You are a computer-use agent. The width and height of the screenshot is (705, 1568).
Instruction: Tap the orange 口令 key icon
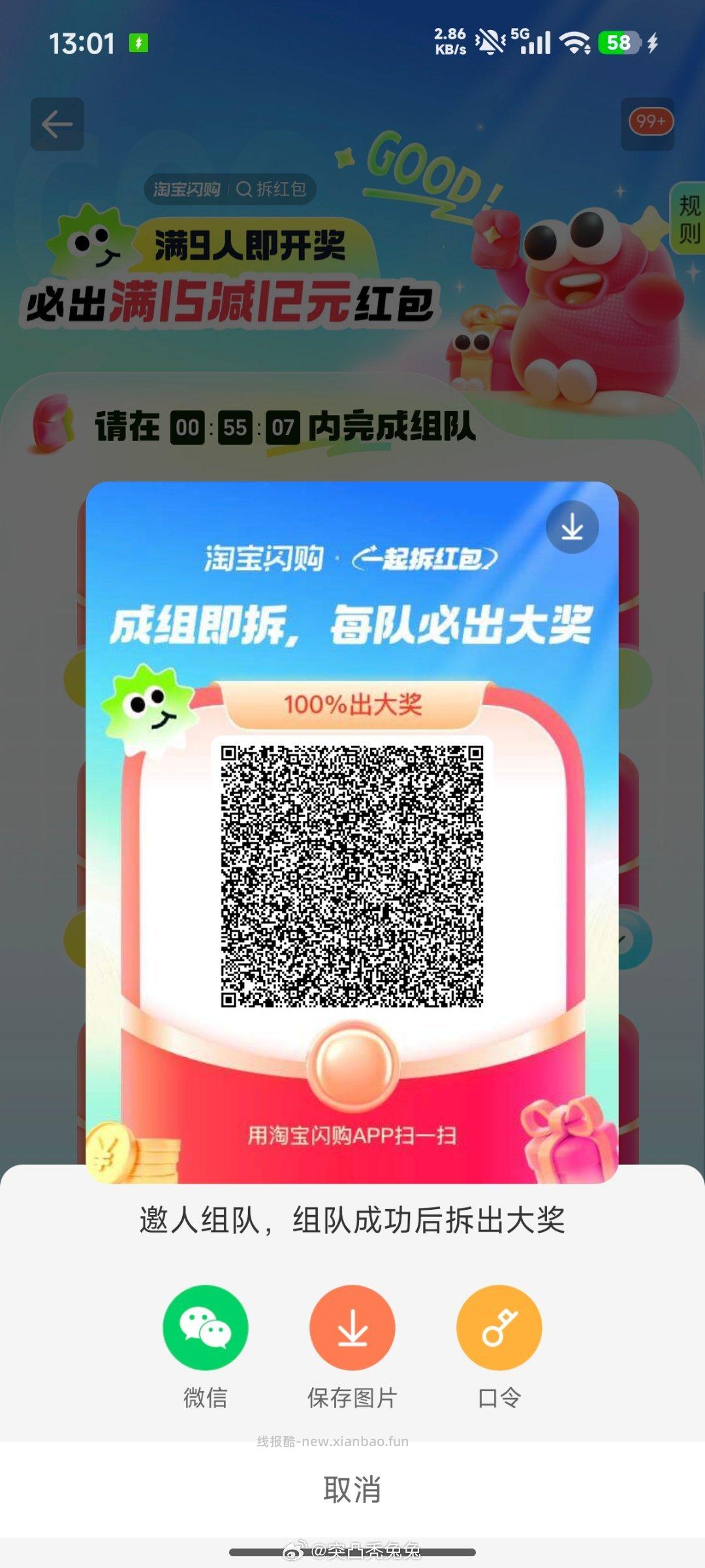[499, 1328]
